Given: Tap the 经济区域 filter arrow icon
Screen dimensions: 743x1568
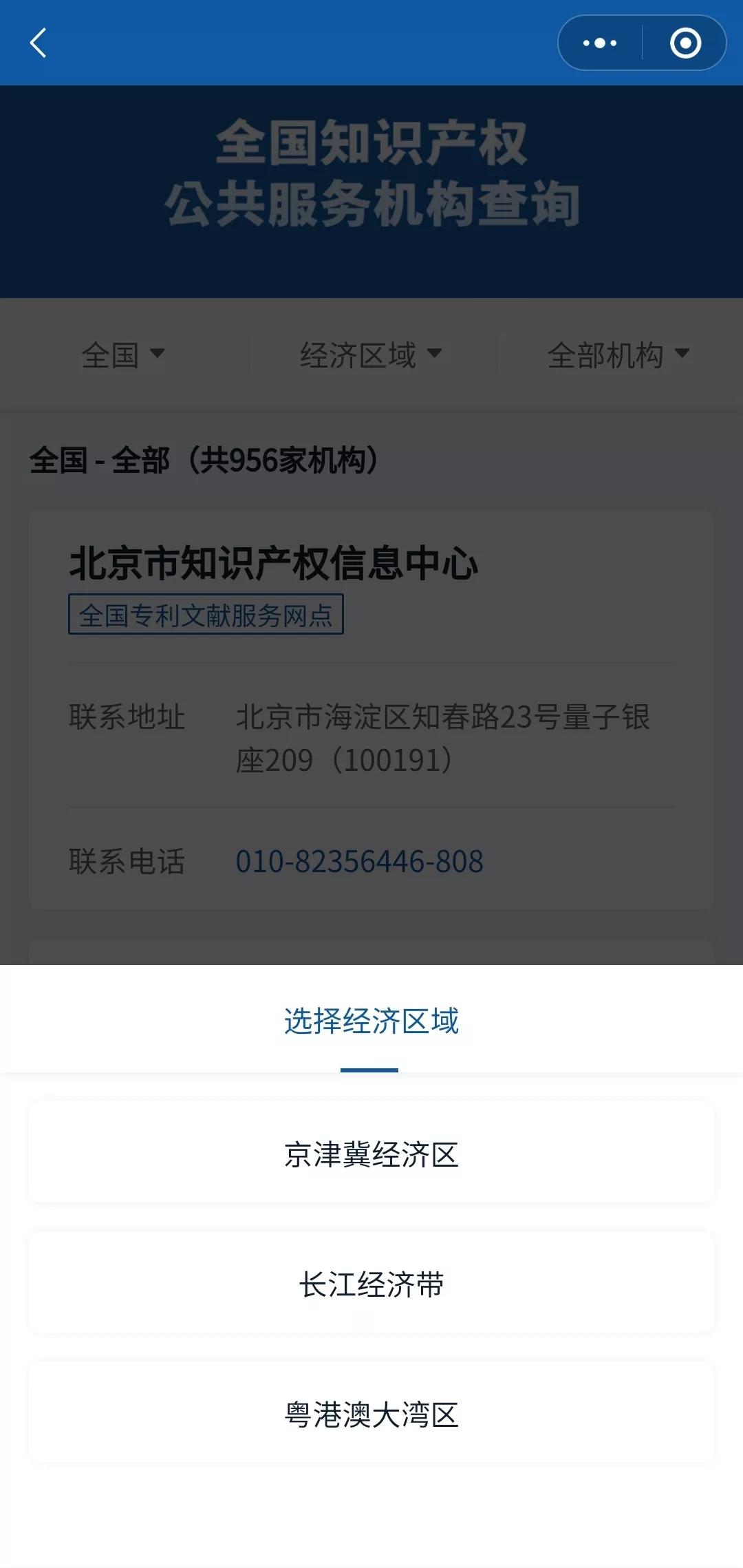Looking at the screenshot, I should point(435,353).
